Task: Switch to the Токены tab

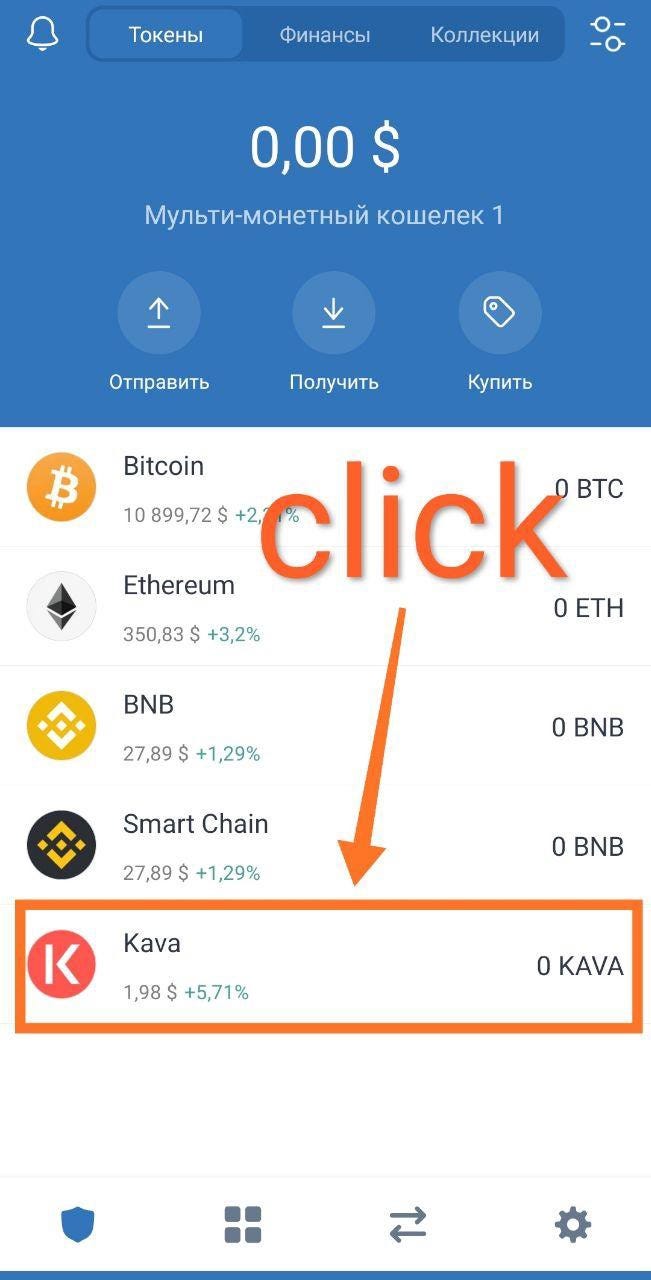Action: 166,35
